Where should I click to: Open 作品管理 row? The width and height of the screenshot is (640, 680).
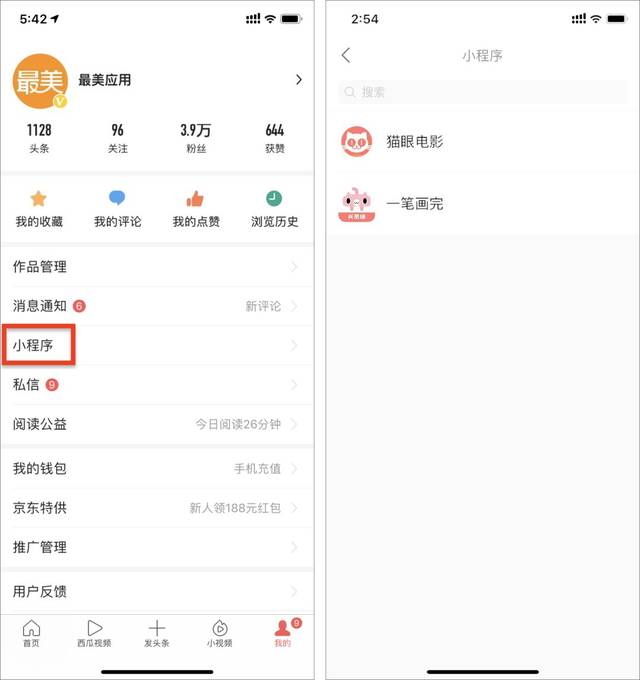[x=157, y=266]
